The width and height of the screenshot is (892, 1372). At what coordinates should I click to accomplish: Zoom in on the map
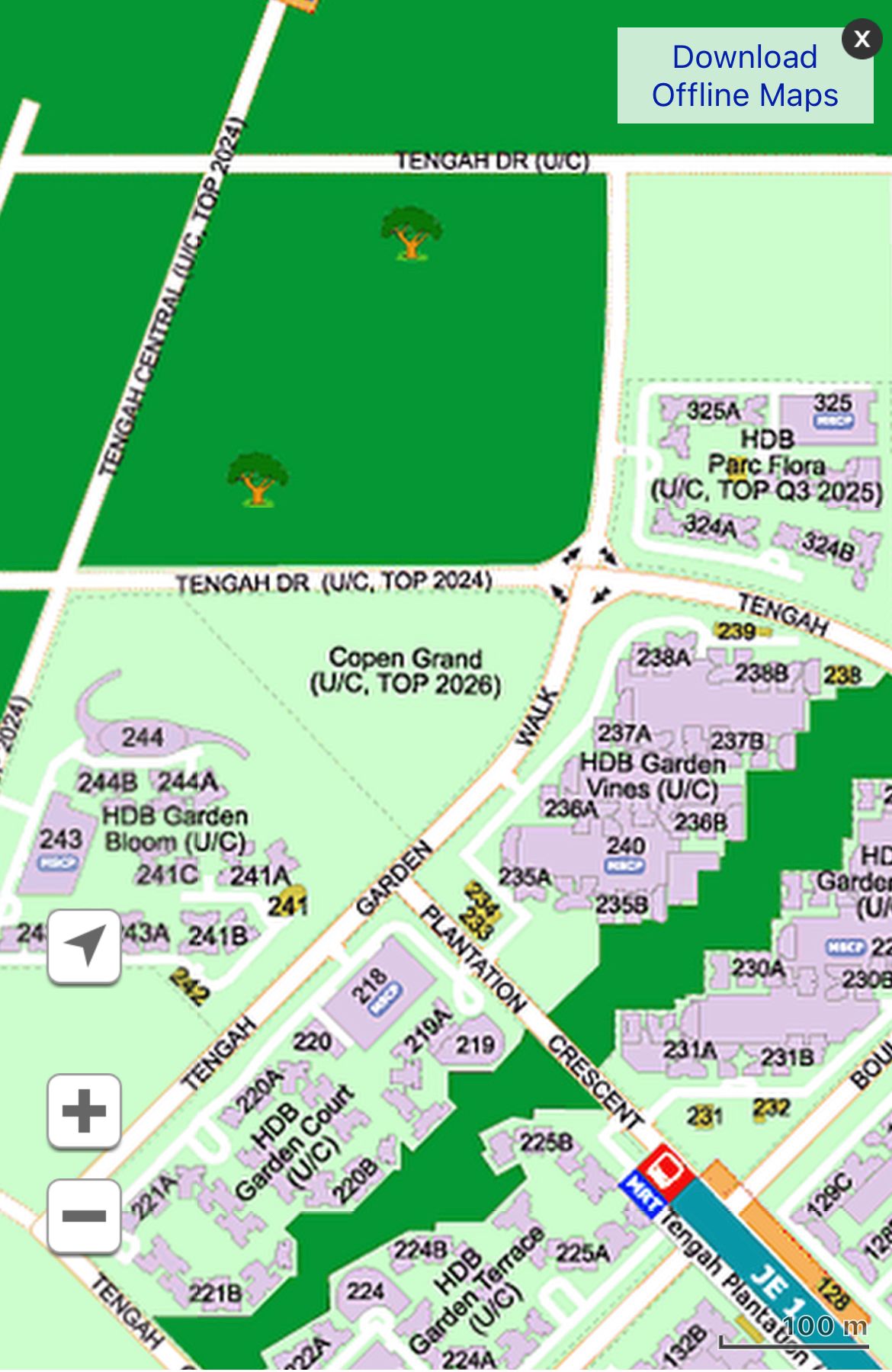(x=84, y=1111)
